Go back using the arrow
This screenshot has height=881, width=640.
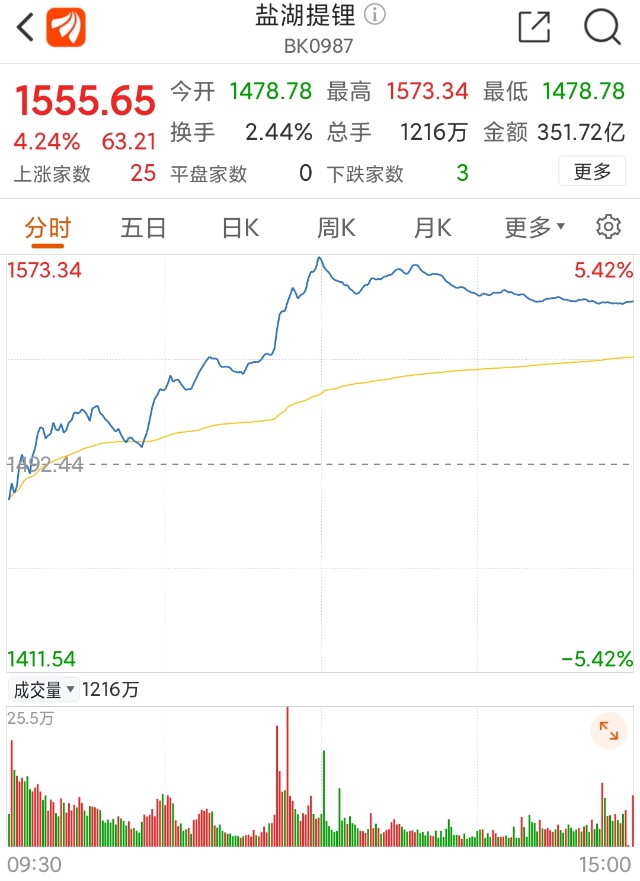click(x=25, y=27)
